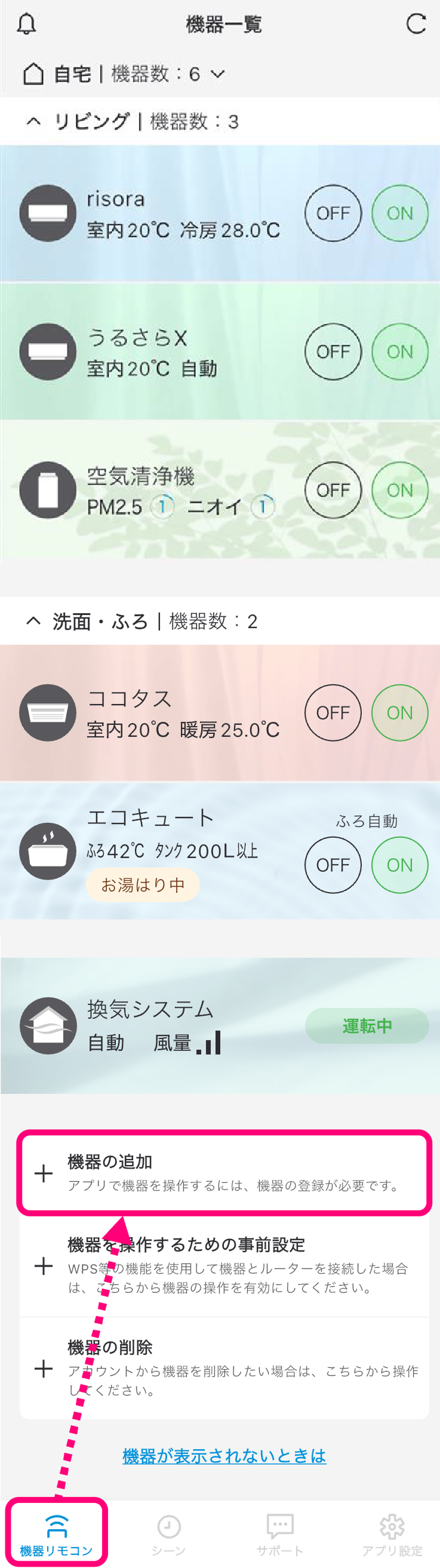
Task: Turn on the 空気清浄機 air purifier
Action: [x=399, y=490]
